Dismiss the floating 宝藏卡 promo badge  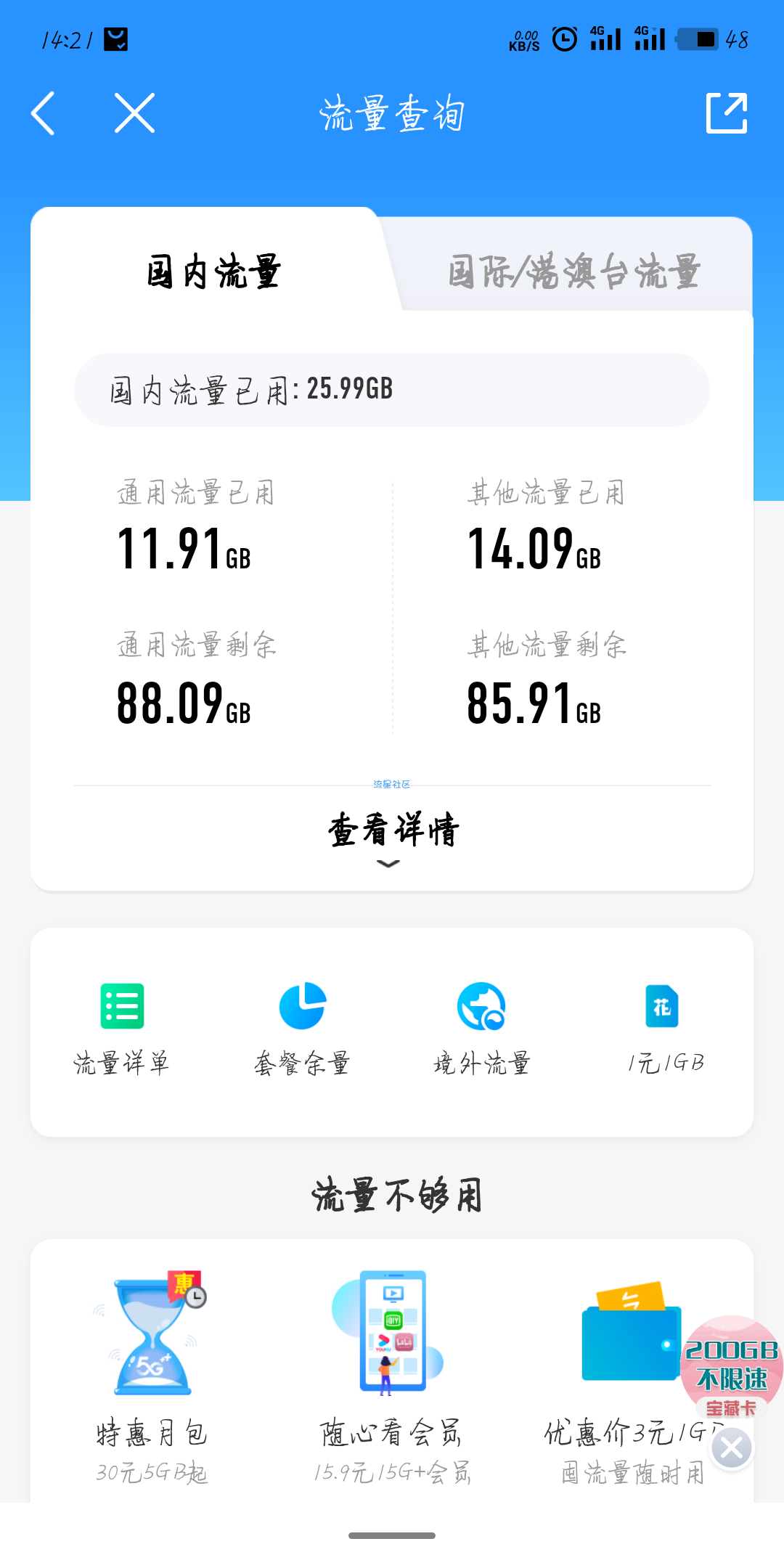pyautogui.click(x=732, y=1448)
